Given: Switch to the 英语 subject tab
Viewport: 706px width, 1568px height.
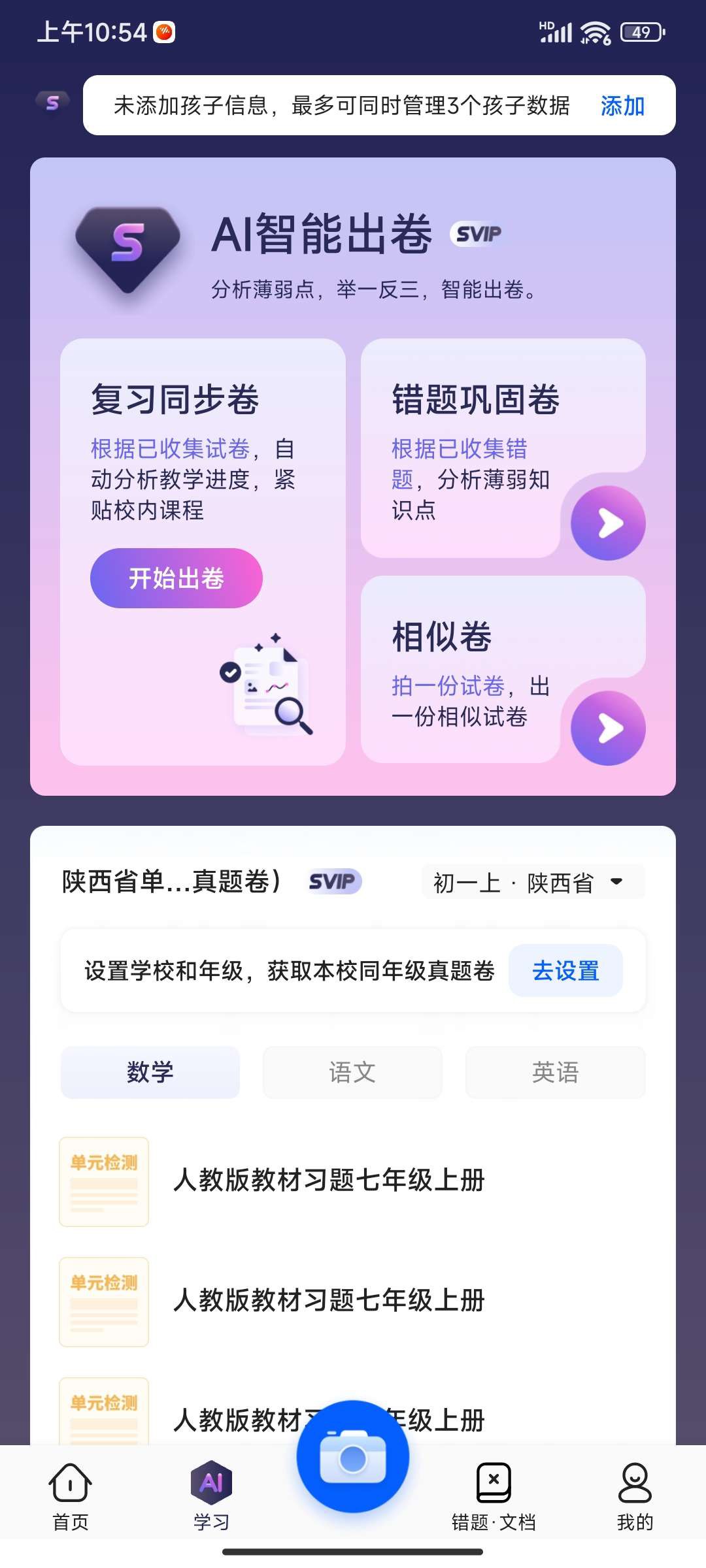Looking at the screenshot, I should click(555, 1072).
